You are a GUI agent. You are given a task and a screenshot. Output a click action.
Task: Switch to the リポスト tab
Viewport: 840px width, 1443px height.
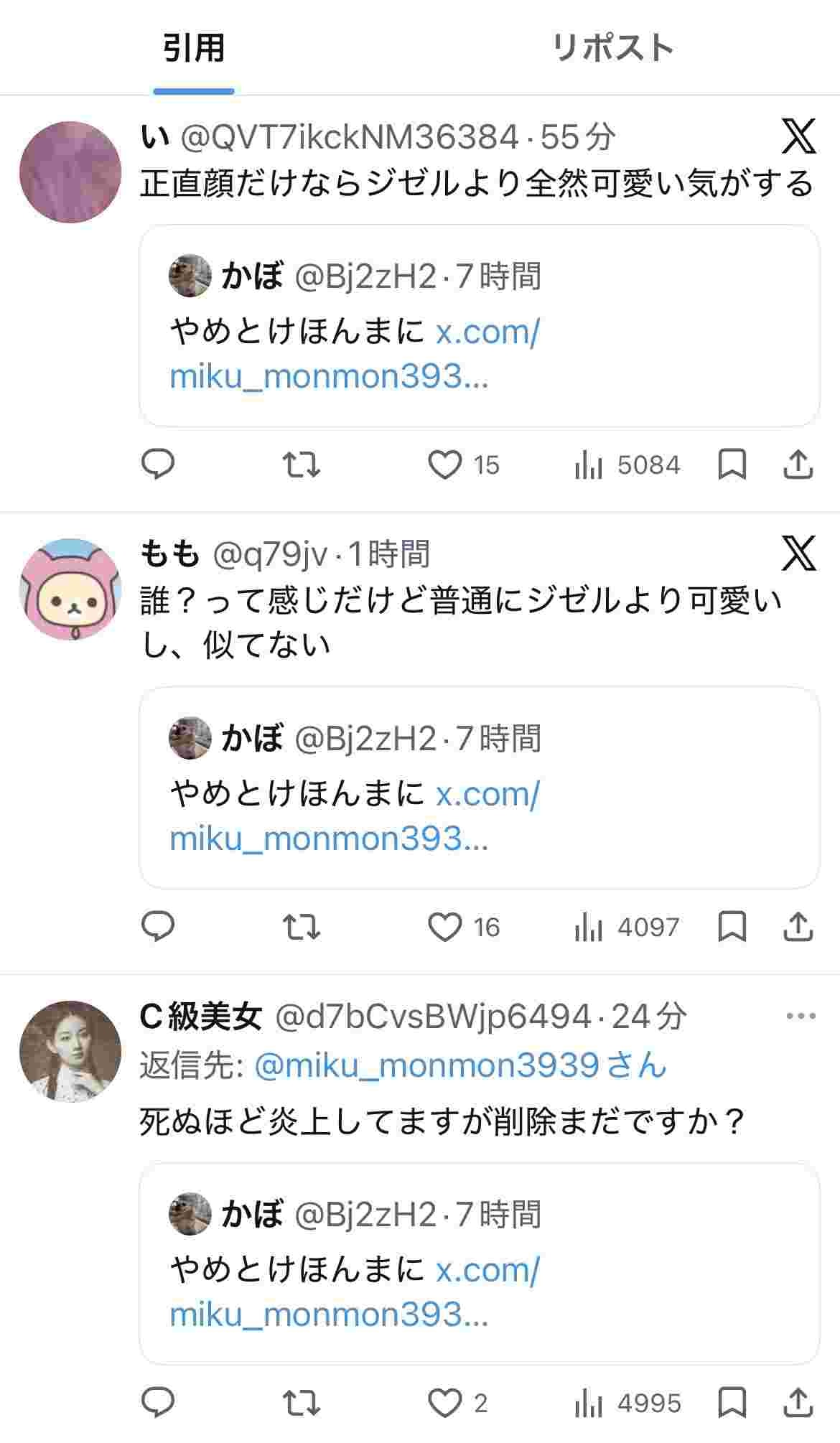tap(612, 49)
